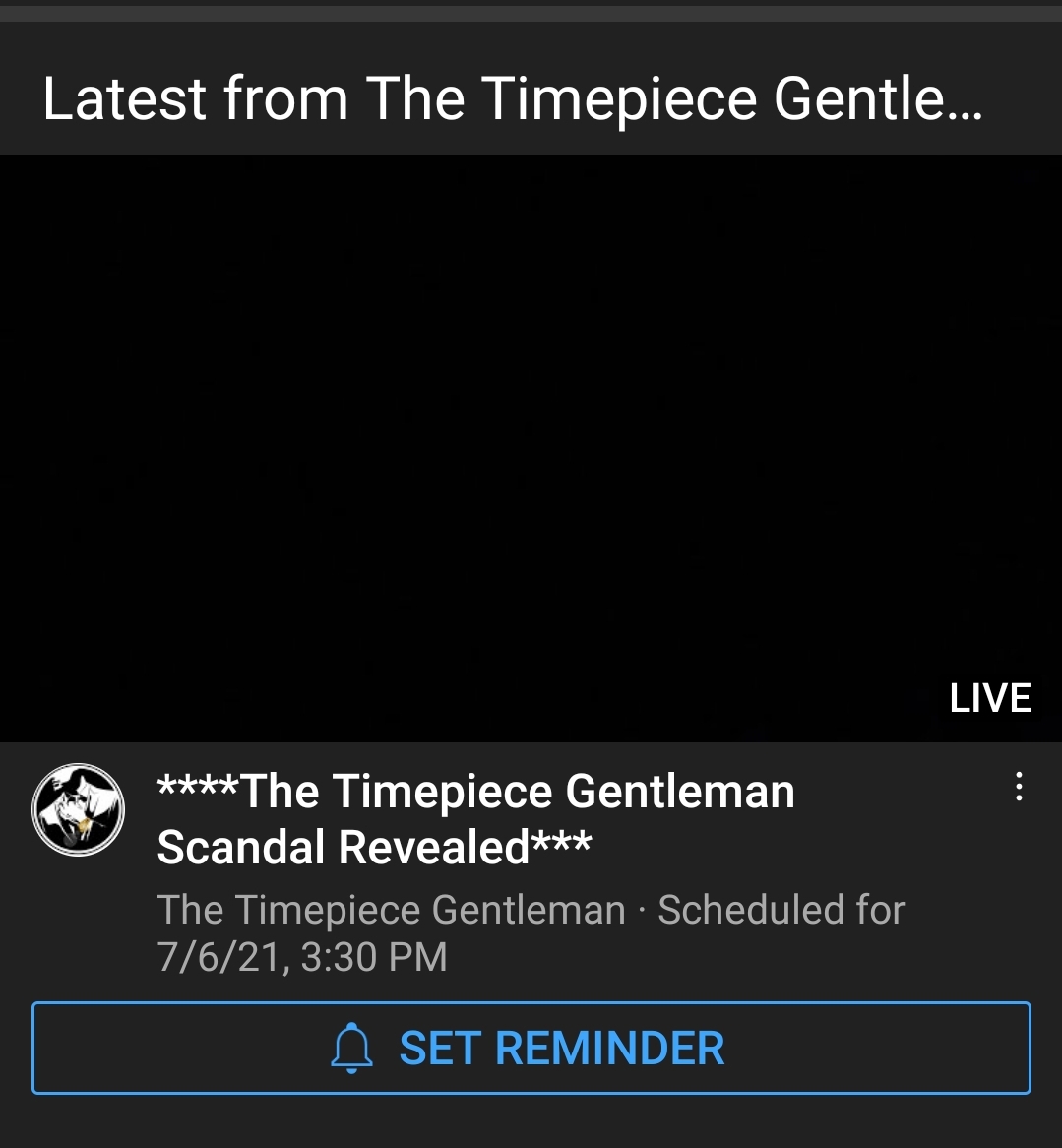This screenshot has width=1062, height=1148.
Task: Open the Timepiece Gentleman Scandal Revealed title
Action: click(475, 819)
